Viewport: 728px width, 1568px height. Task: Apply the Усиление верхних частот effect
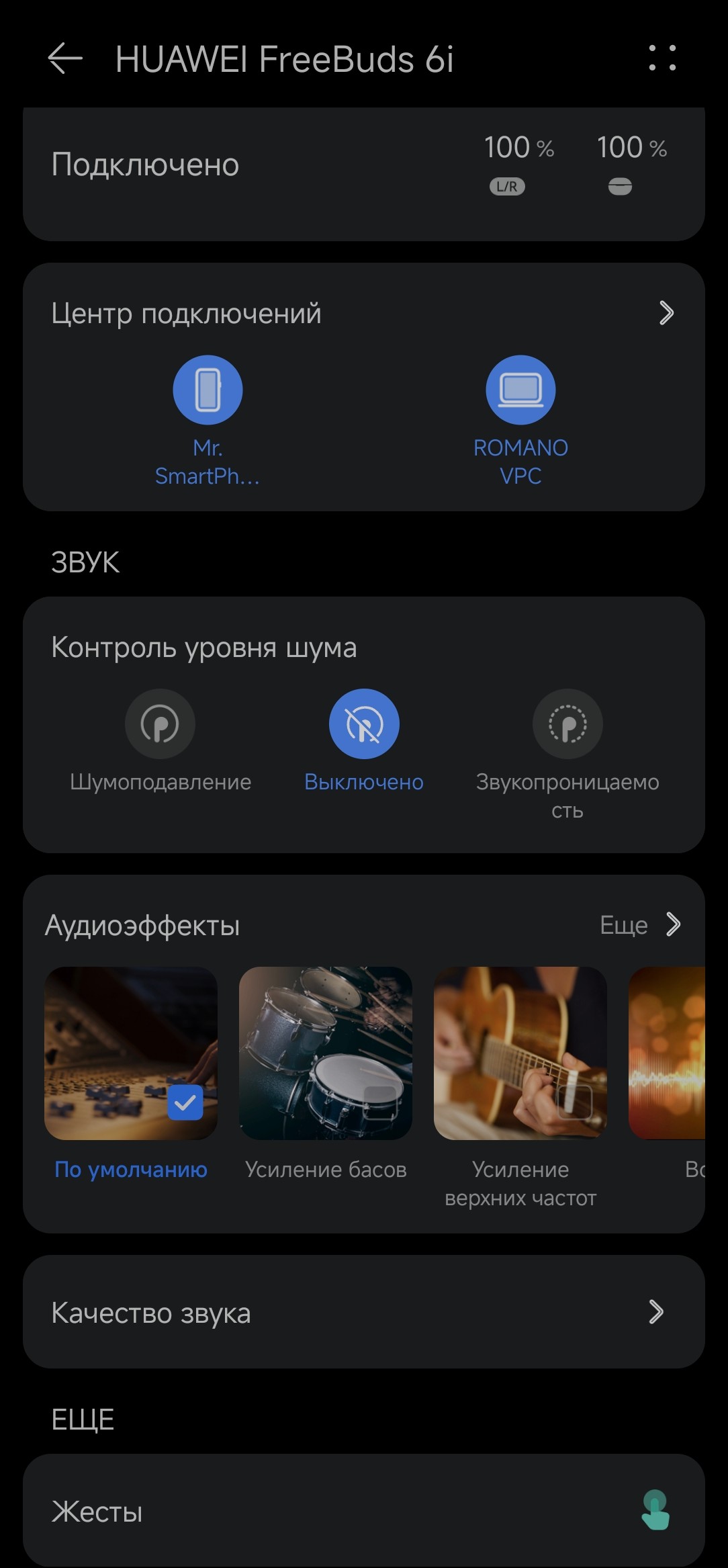[x=520, y=1053]
